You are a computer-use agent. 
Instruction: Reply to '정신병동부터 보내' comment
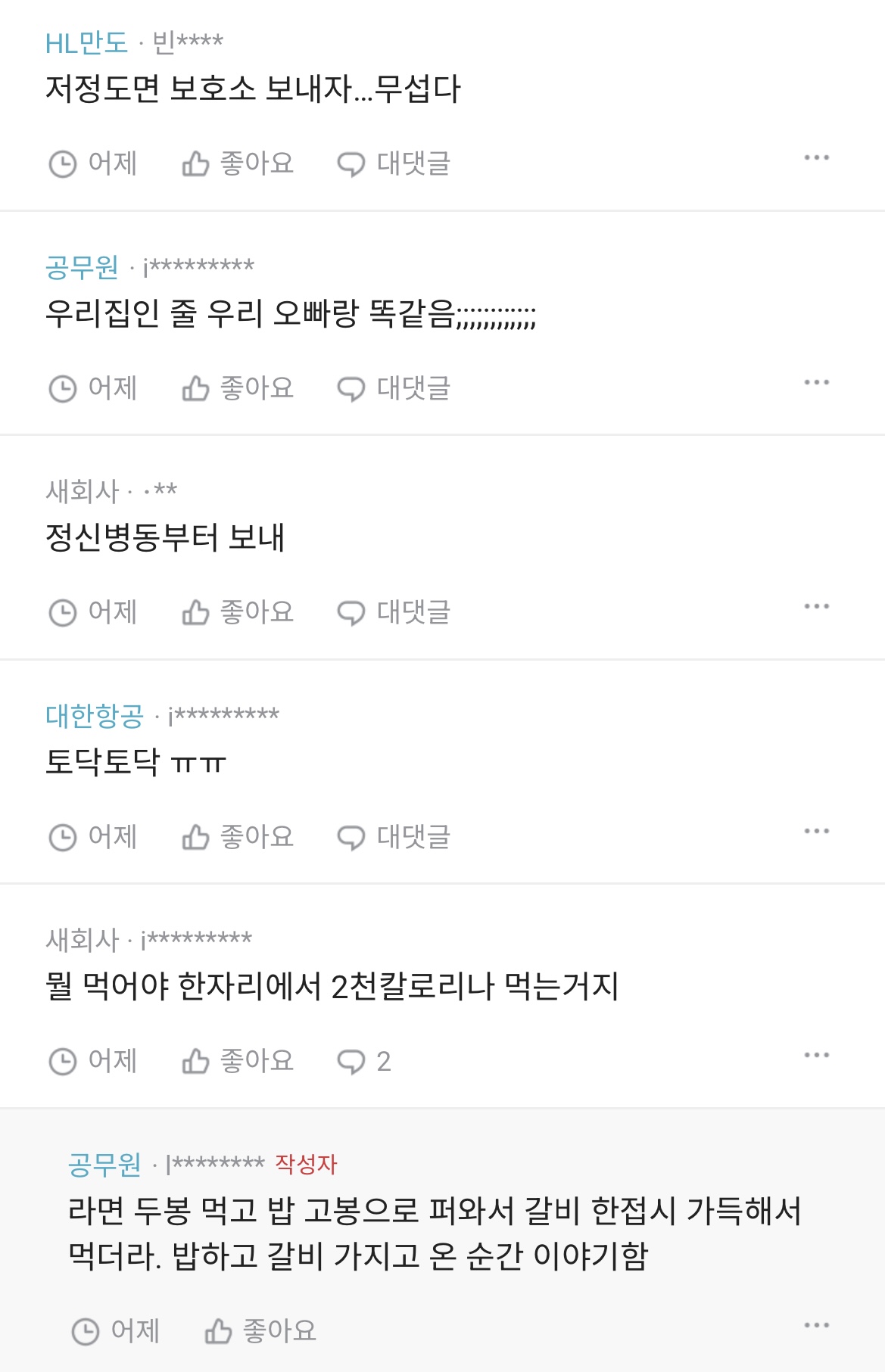coord(394,612)
